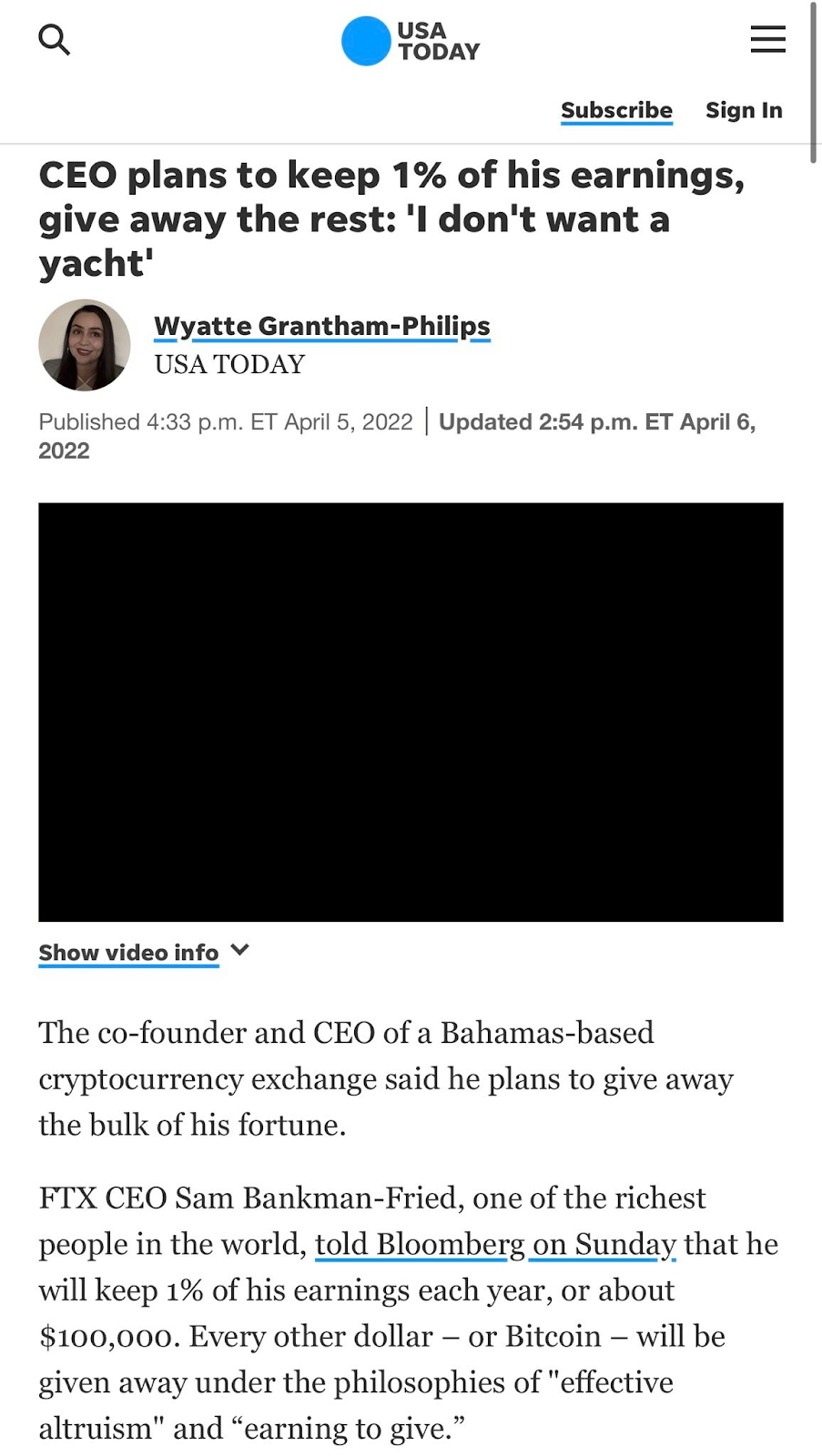
Task: Open the 'told Bloomberg on Sunday' link
Action: pos(495,1244)
